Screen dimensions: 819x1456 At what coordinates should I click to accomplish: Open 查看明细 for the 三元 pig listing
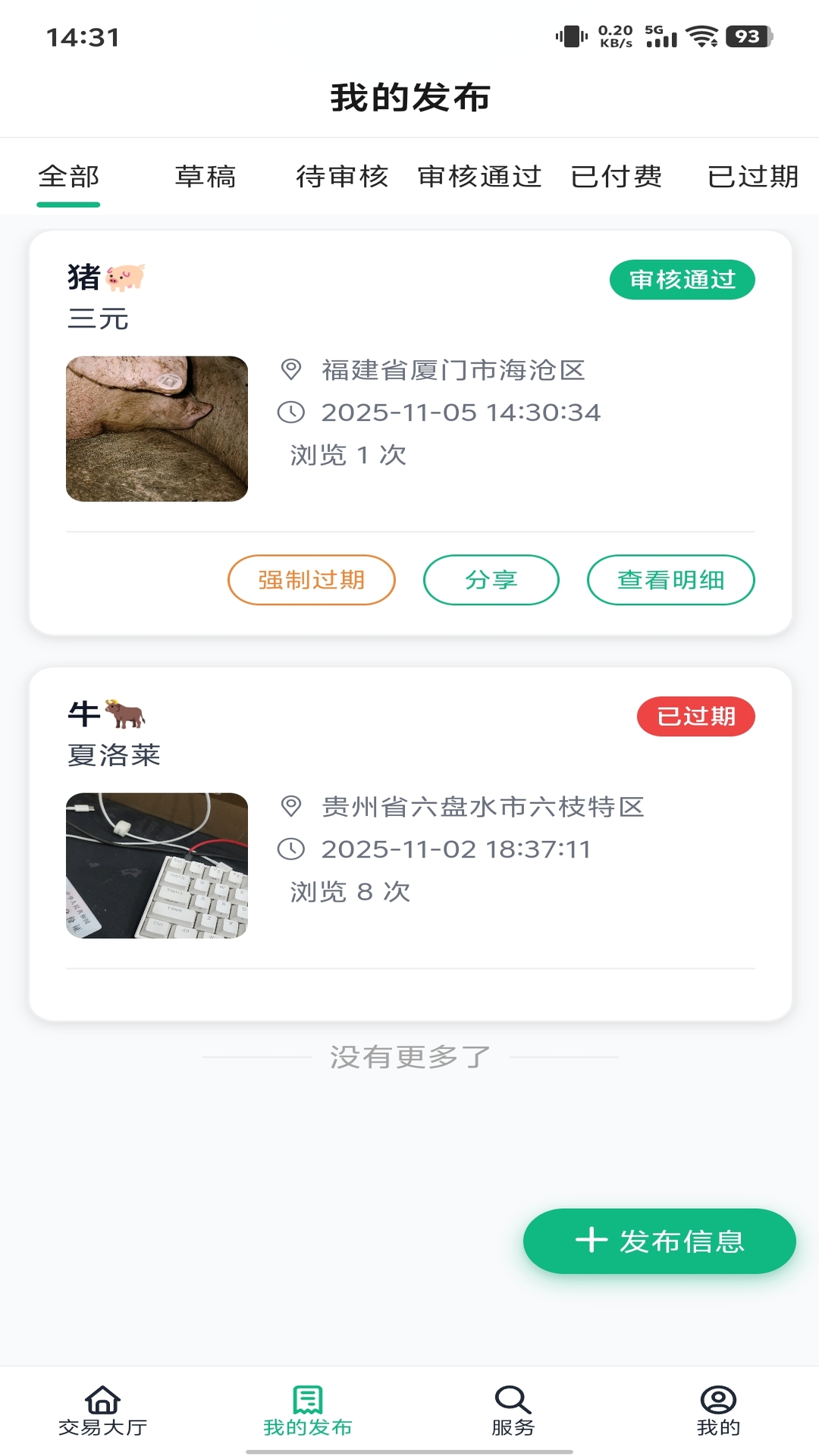(670, 579)
